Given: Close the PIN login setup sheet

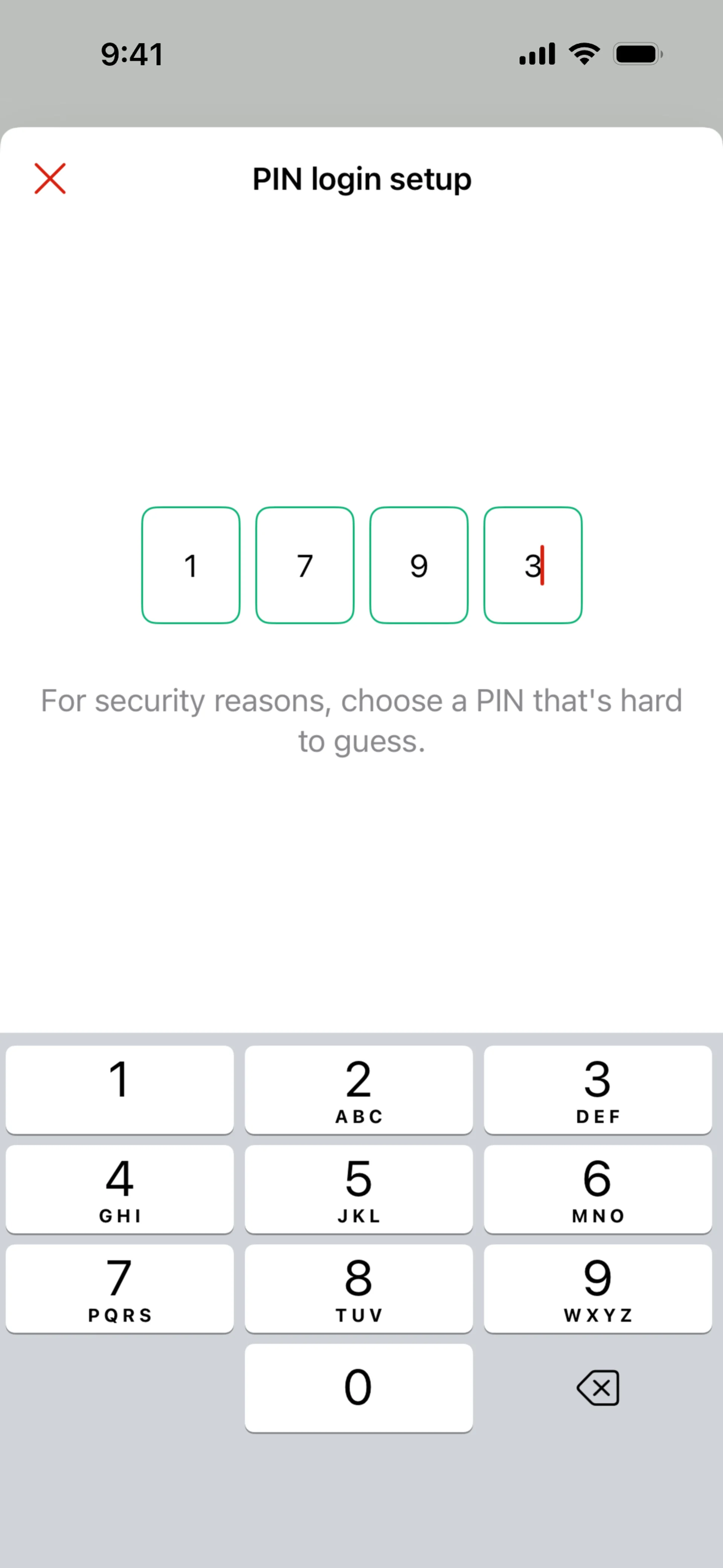Looking at the screenshot, I should 50,178.
